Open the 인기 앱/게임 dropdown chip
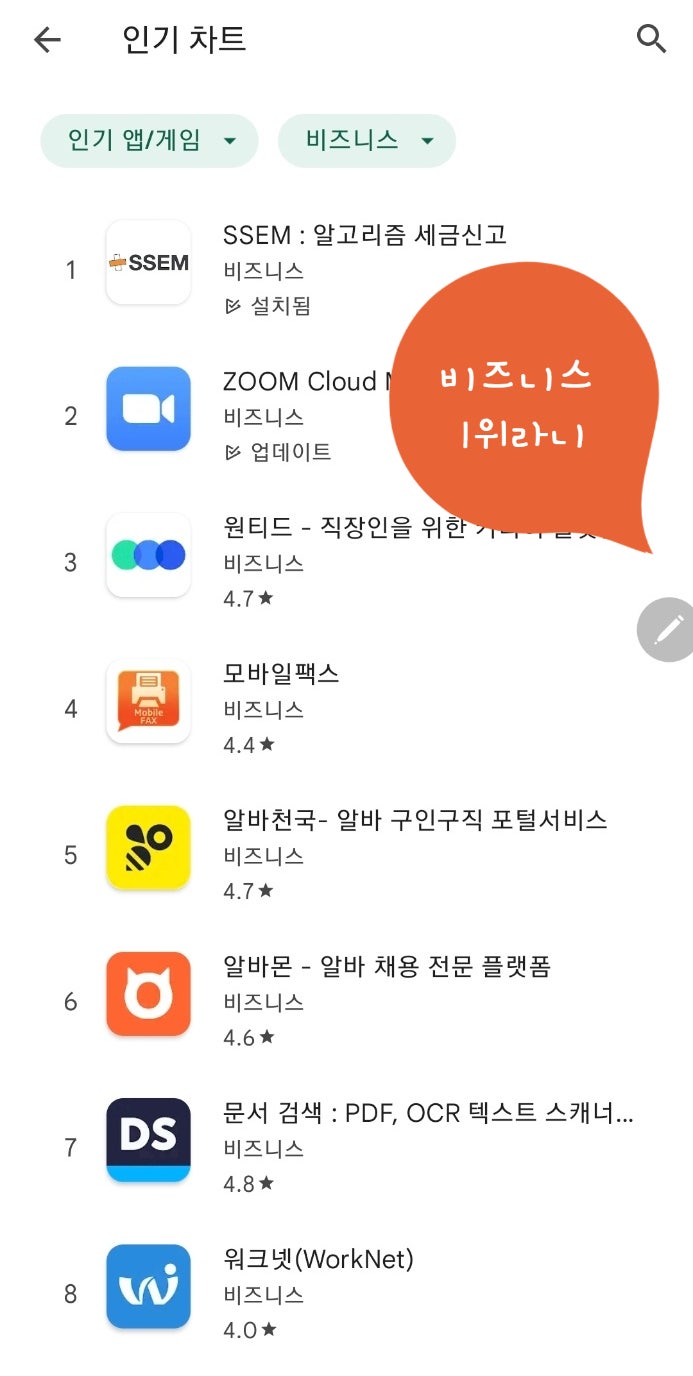The height and width of the screenshot is (1376, 693). [x=149, y=141]
